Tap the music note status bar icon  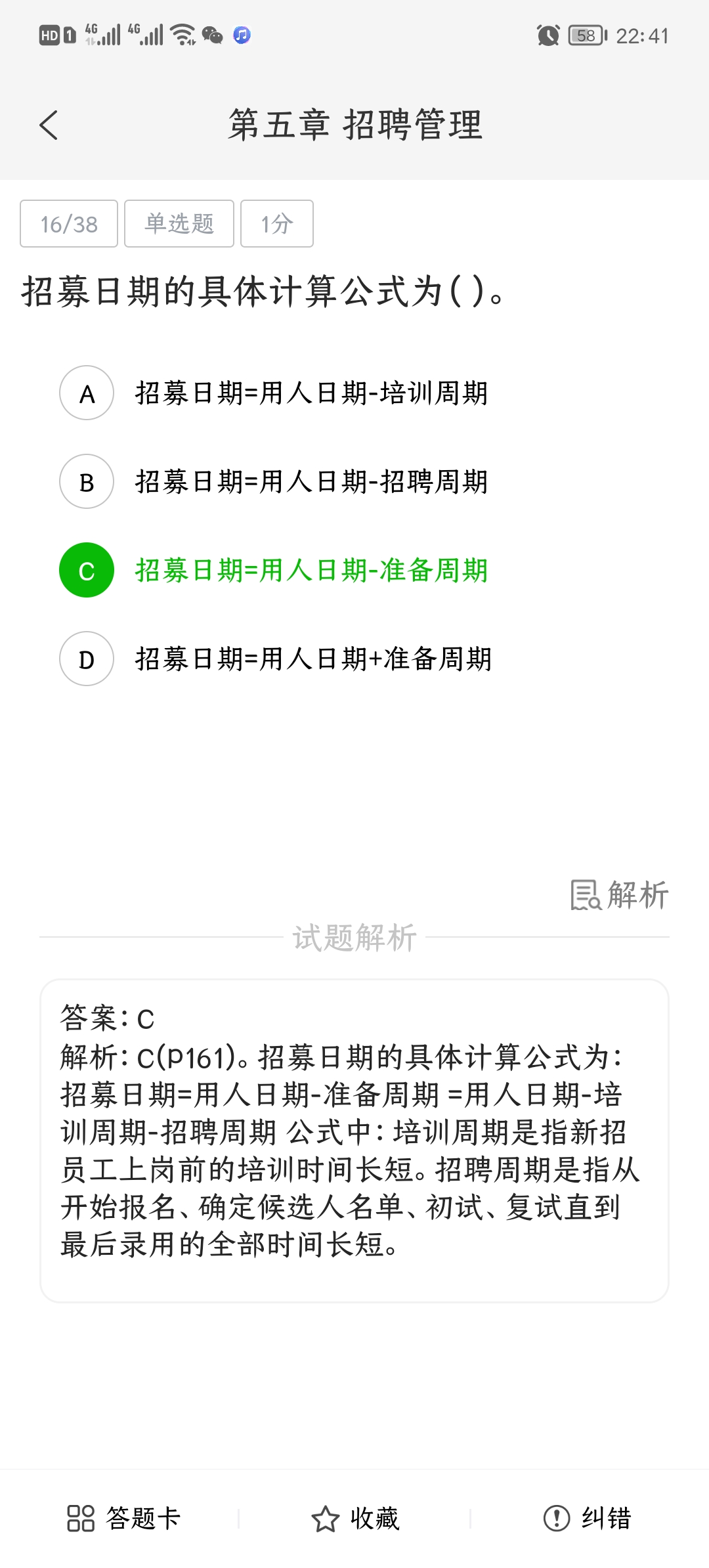point(242,36)
